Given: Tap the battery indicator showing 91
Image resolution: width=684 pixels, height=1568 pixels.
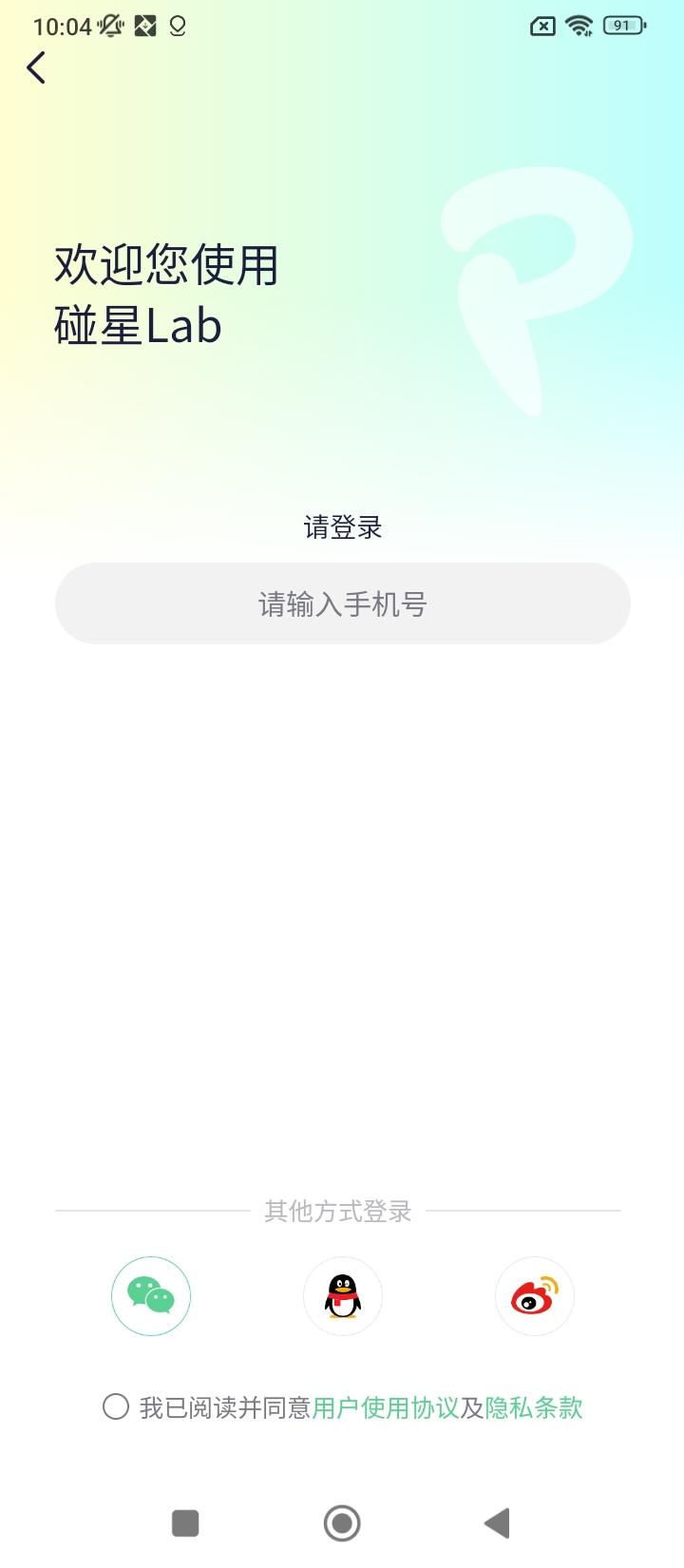Looking at the screenshot, I should 622,27.
